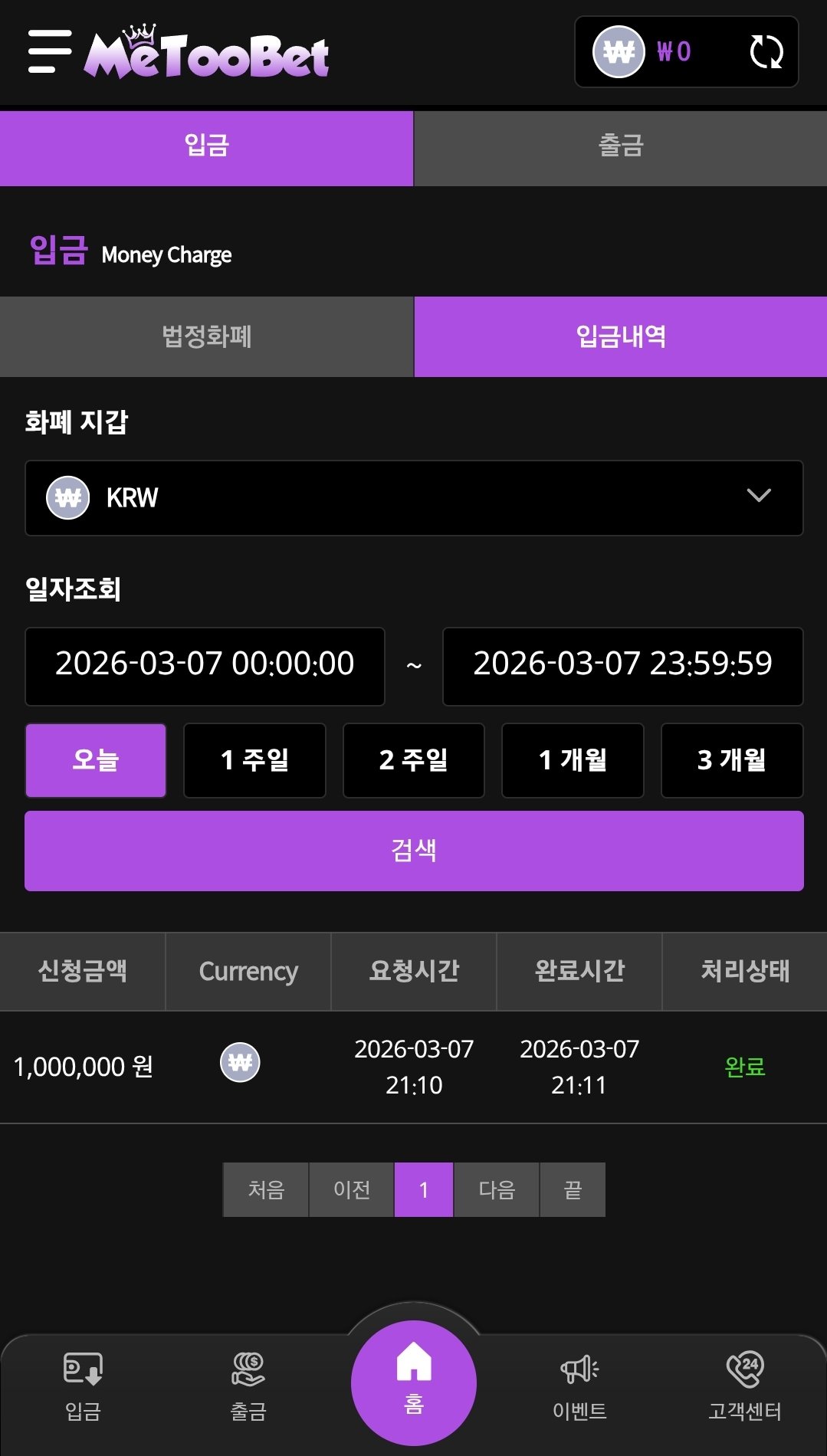Jump to 처음 first page
This screenshot has height=1456, width=827.
(266, 1189)
